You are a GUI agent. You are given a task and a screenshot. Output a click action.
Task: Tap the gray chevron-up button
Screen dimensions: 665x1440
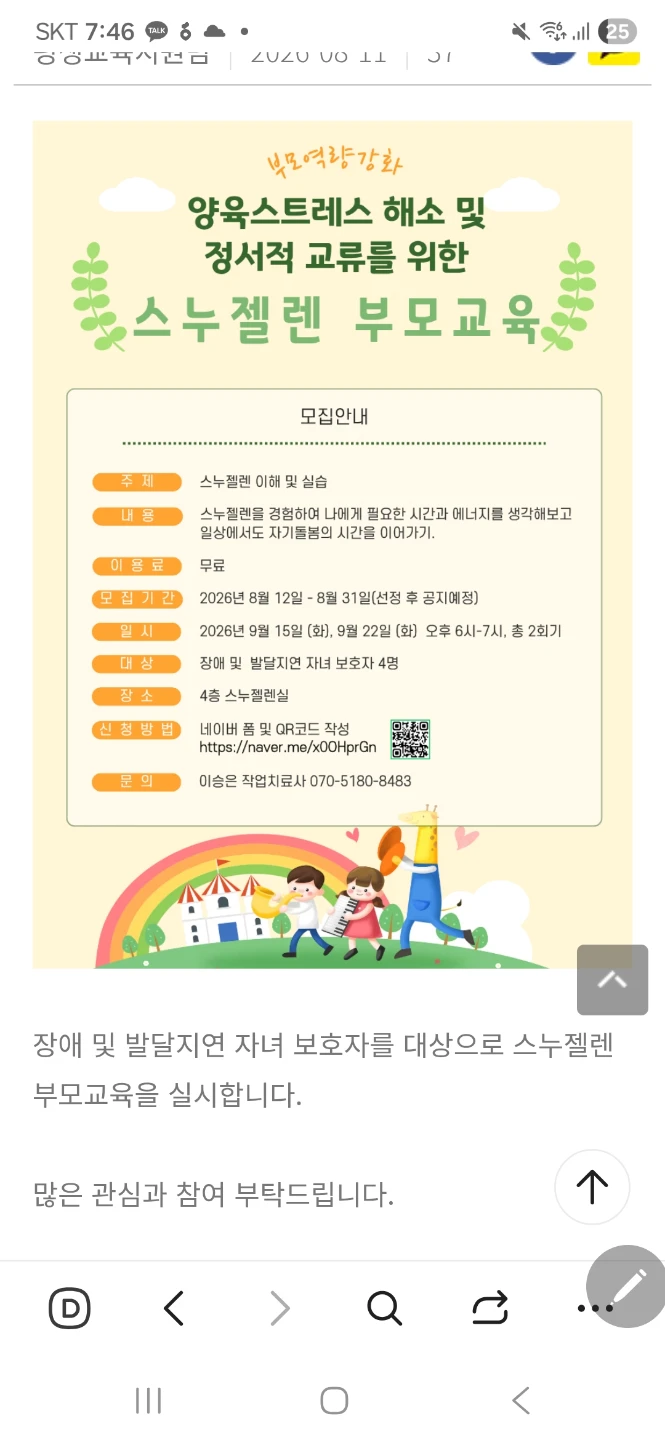[x=612, y=980]
